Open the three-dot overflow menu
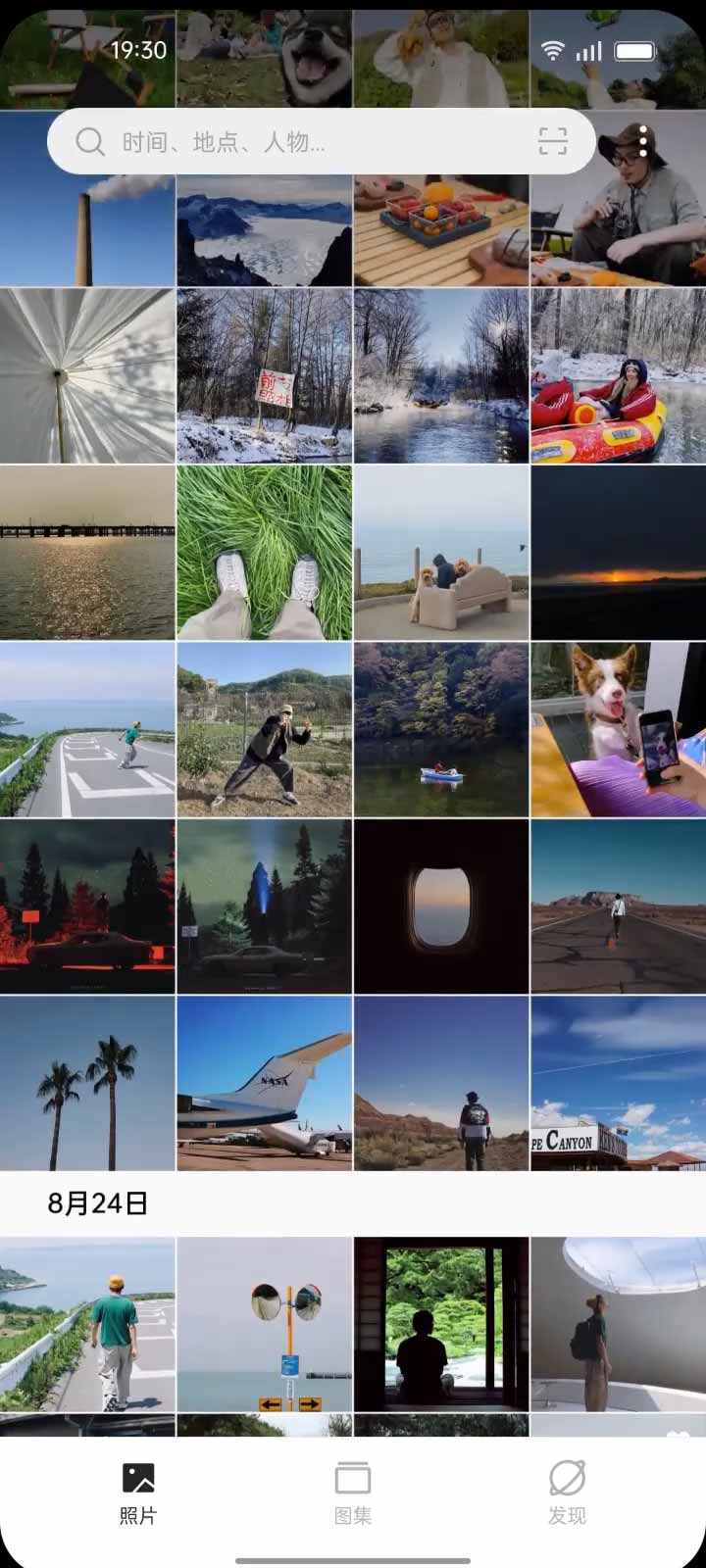The image size is (706, 1568). click(x=643, y=141)
